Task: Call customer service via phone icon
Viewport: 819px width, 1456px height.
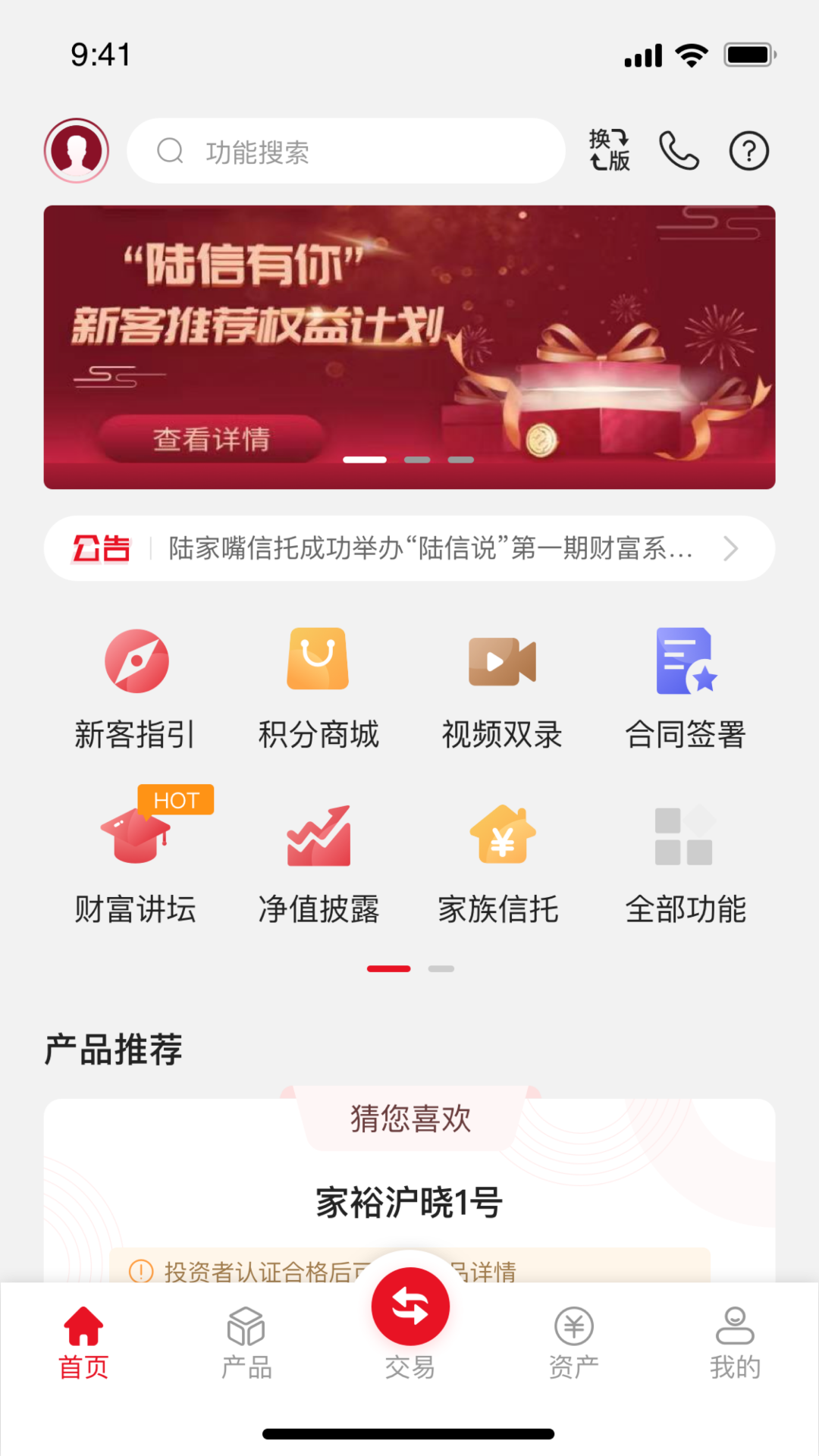Action: (679, 150)
